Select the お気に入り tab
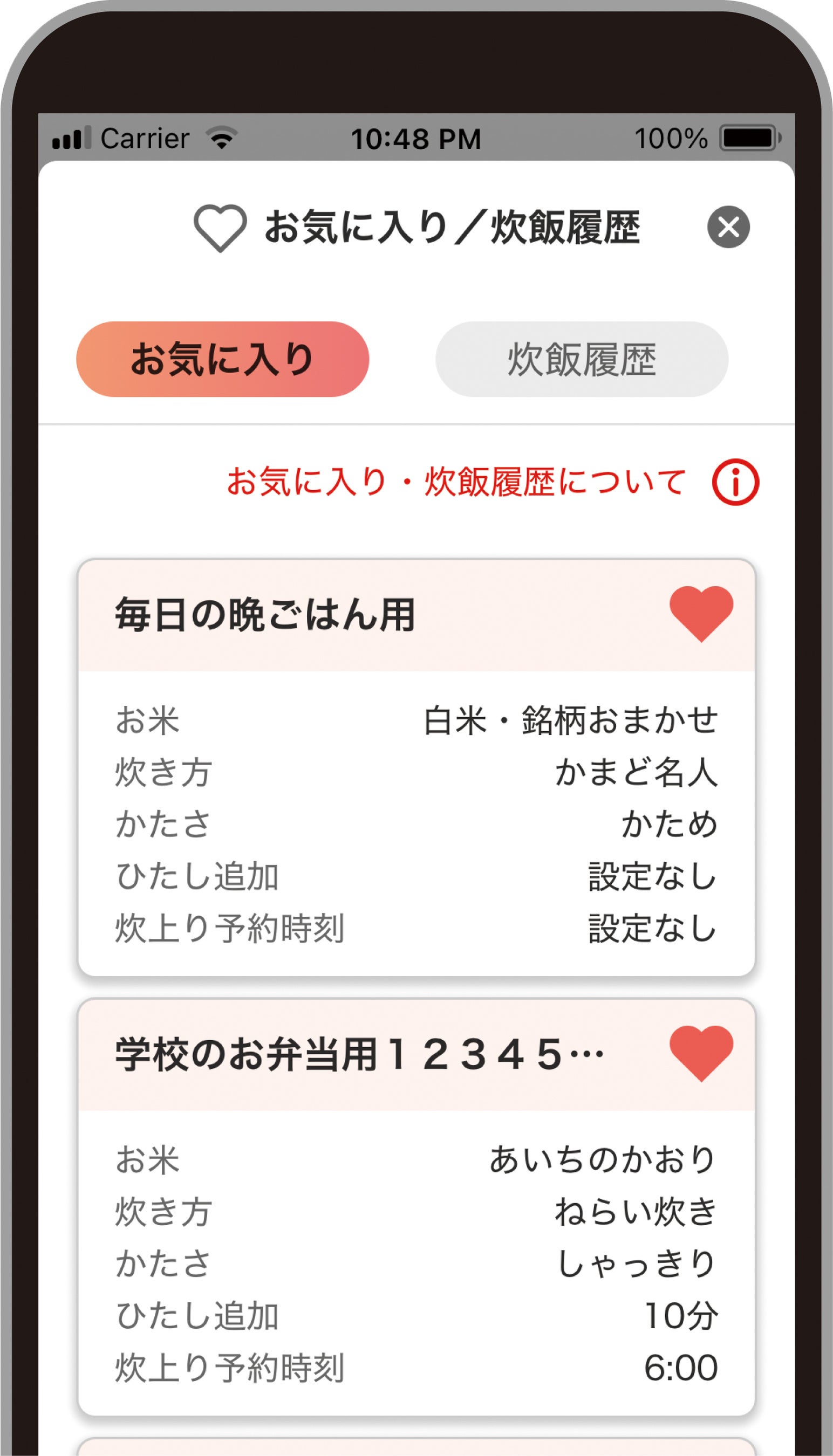 pos(223,359)
